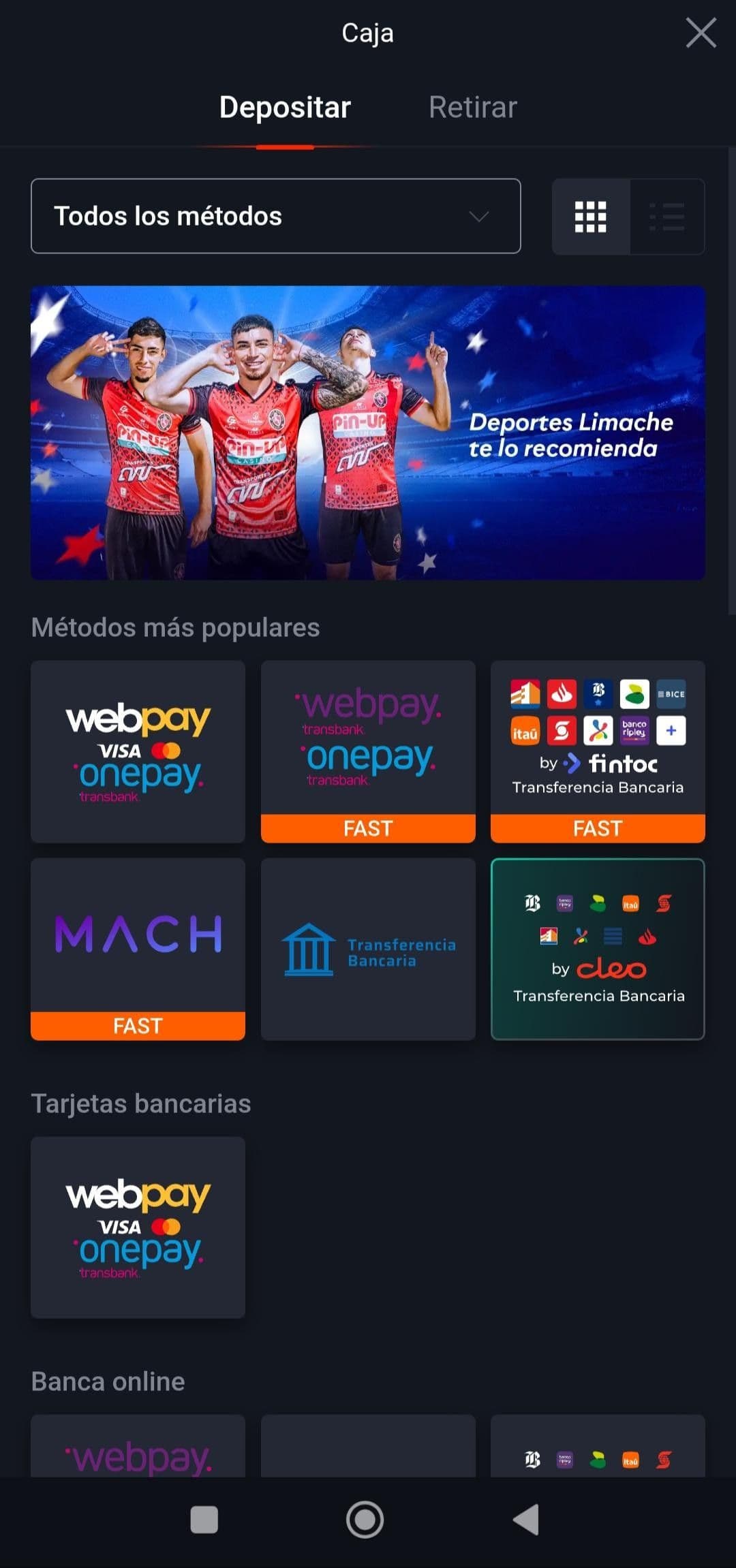736x1568 pixels.
Task: Enable grid view for payment methods
Action: coord(590,216)
